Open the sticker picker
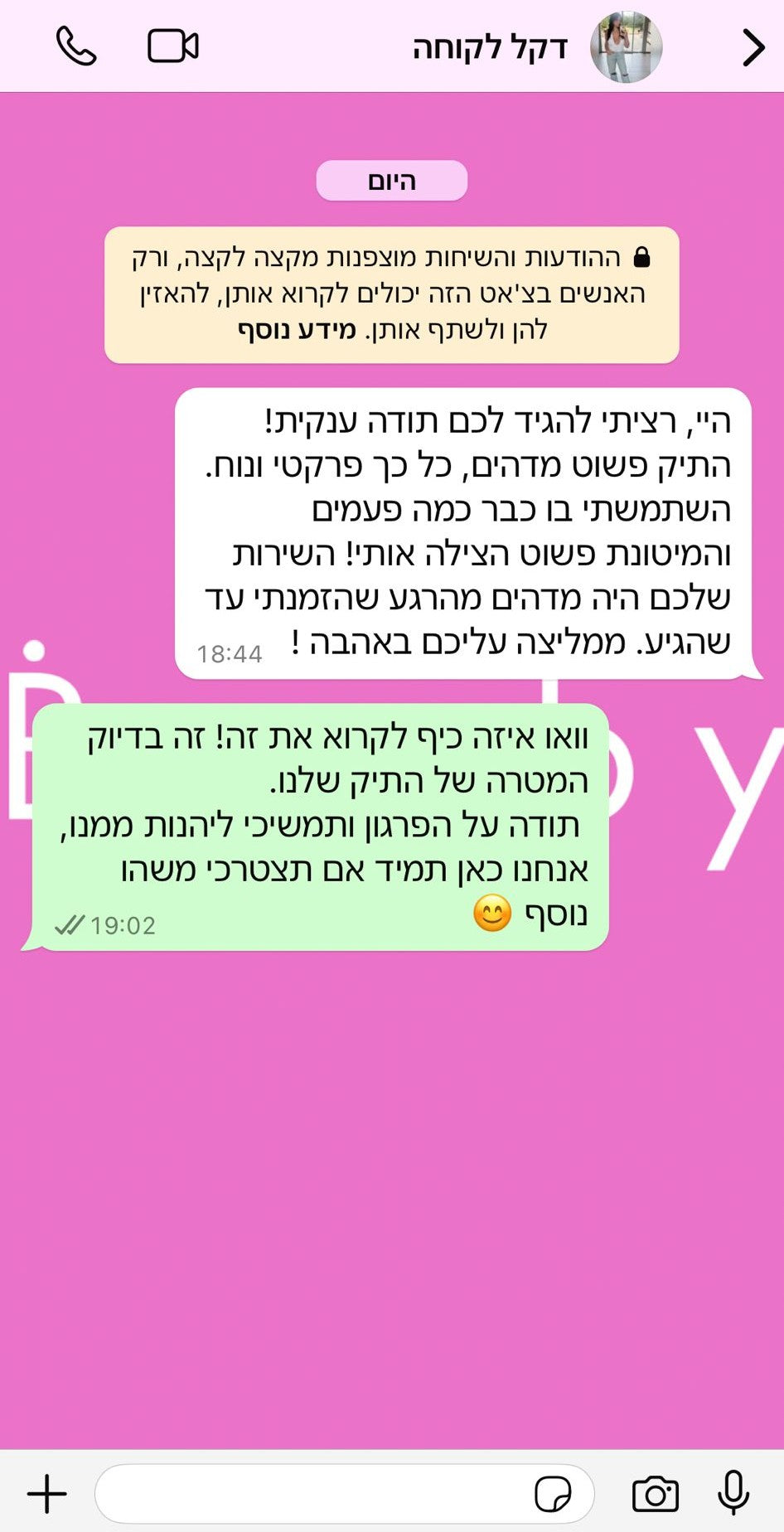Screen dimensions: 784x1532 point(553,1495)
